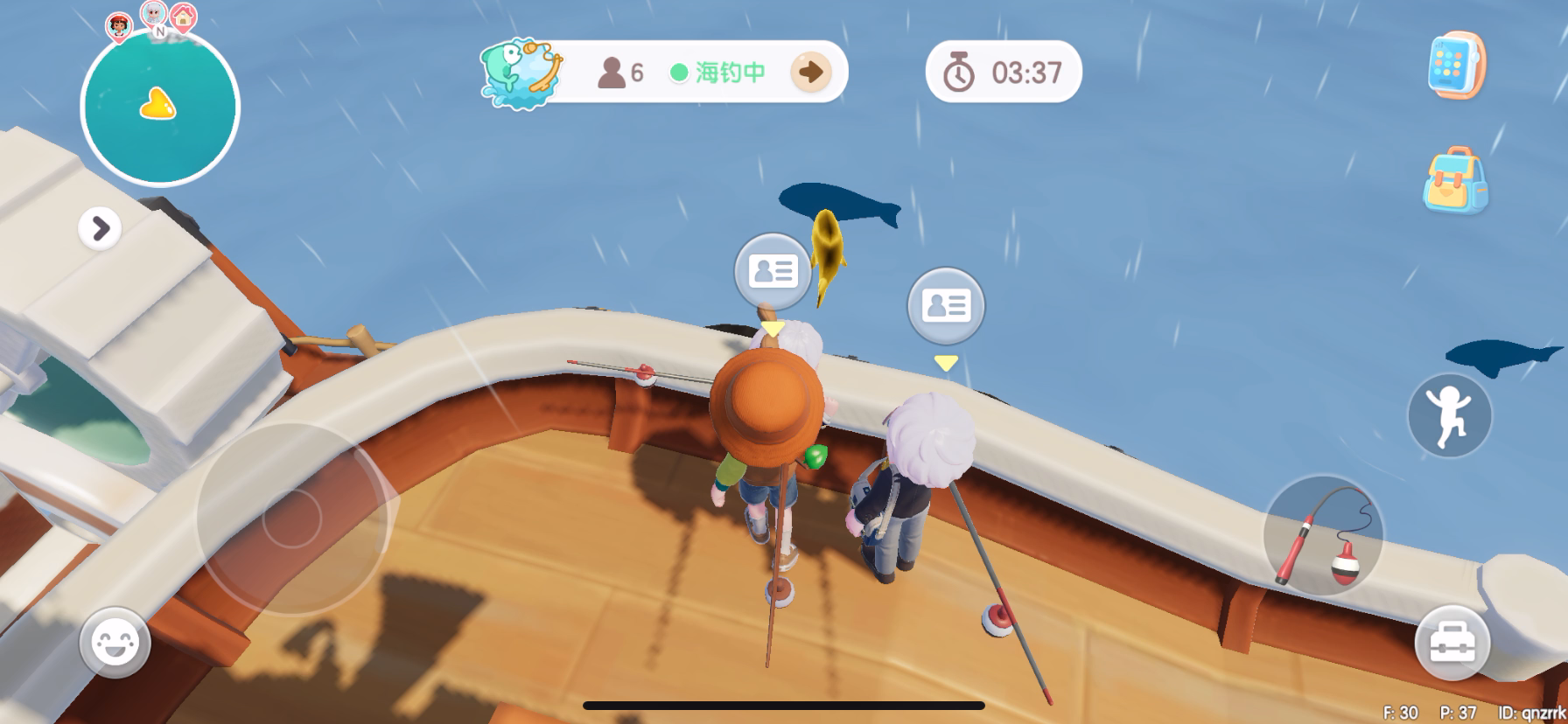Open the toolbox button

tap(1452, 644)
